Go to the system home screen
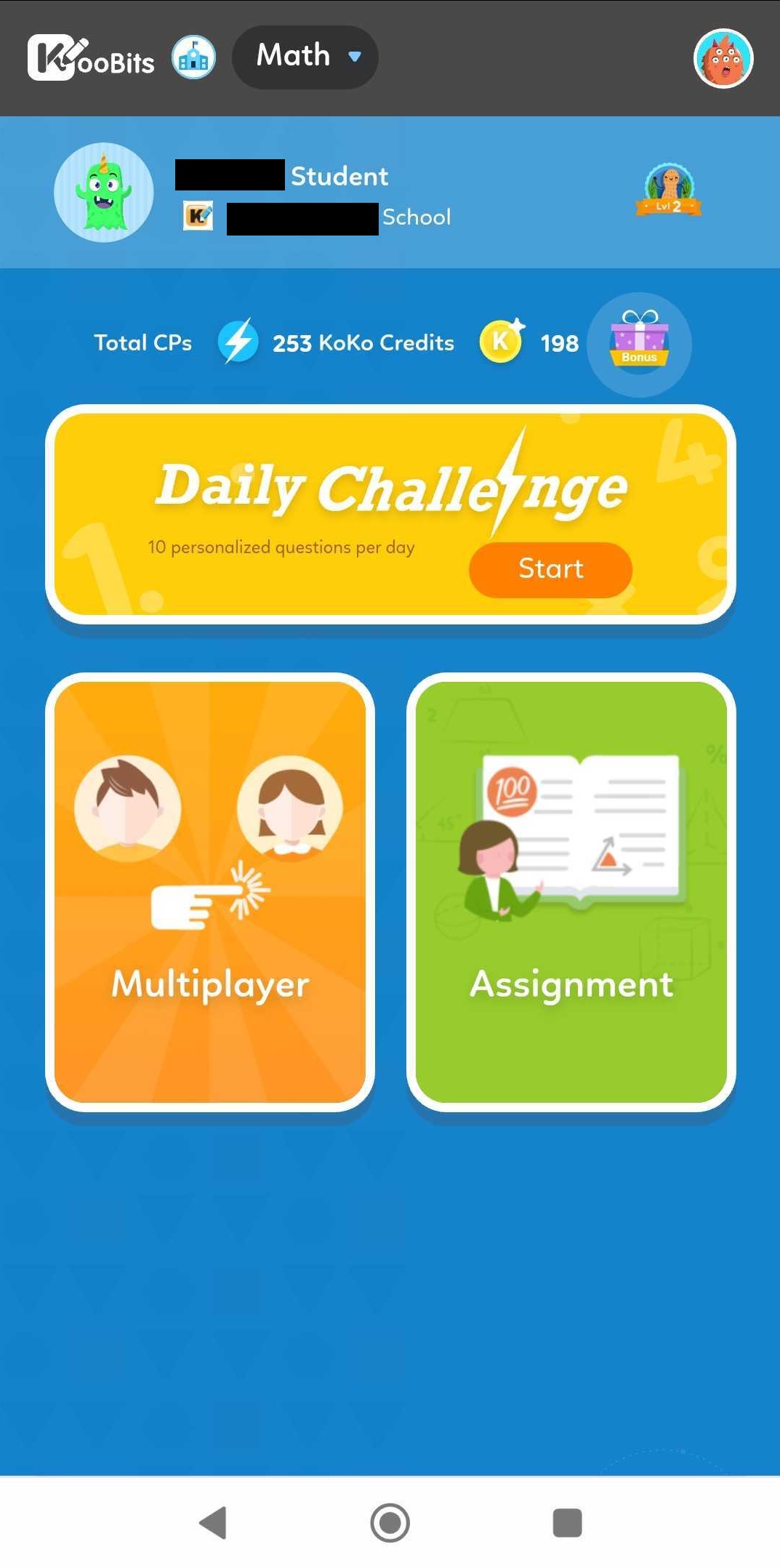Image resolution: width=780 pixels, height=1568 pixels. (x=390, y=1522)
